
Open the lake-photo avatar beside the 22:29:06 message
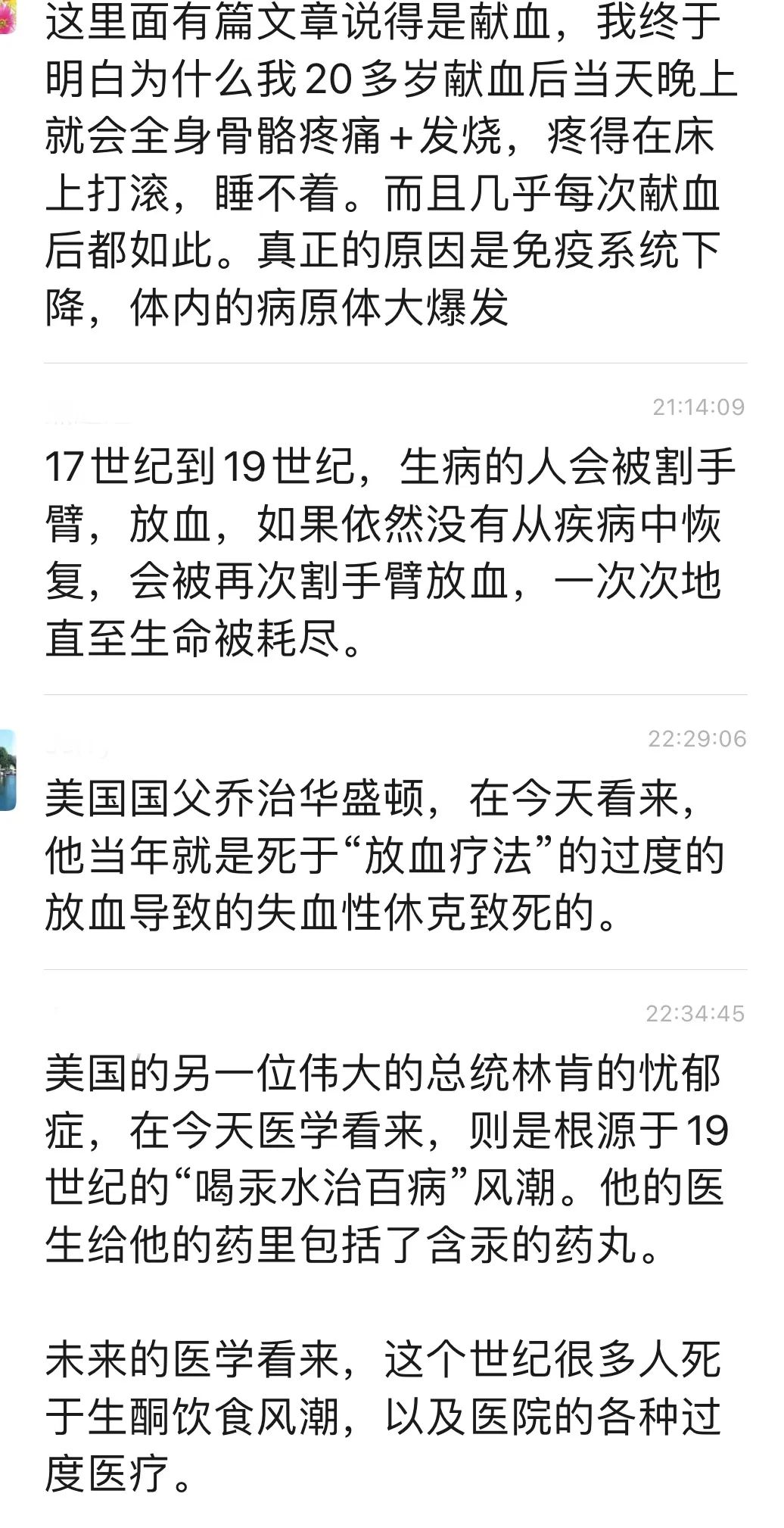click(8, 770)
